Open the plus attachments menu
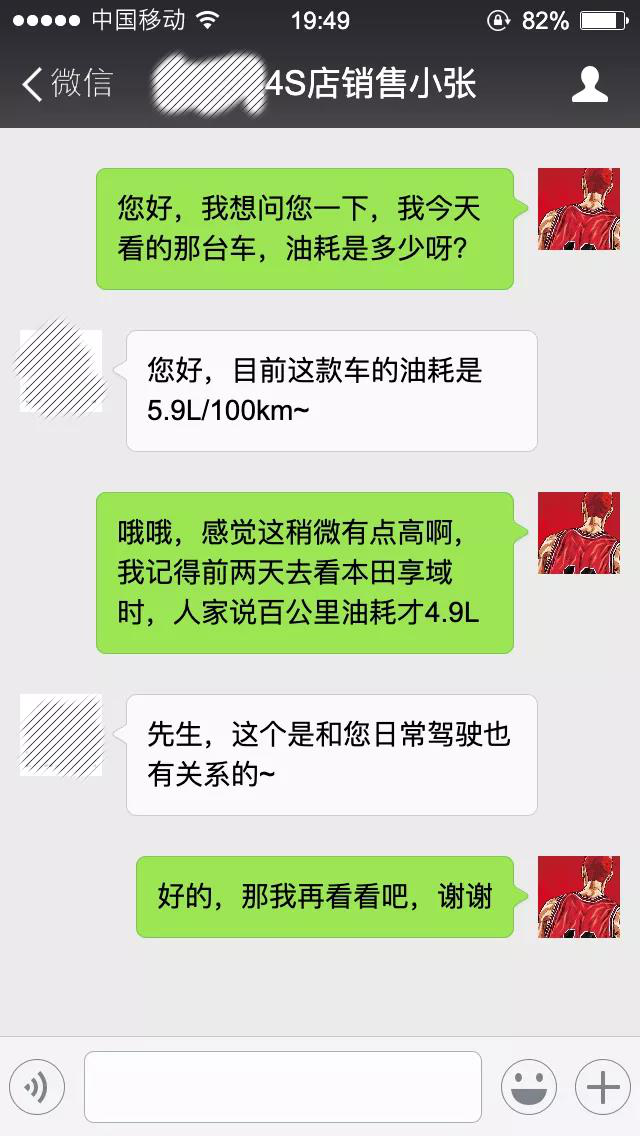This screenshot has width=640, height=1136. tap(602, 1087)
